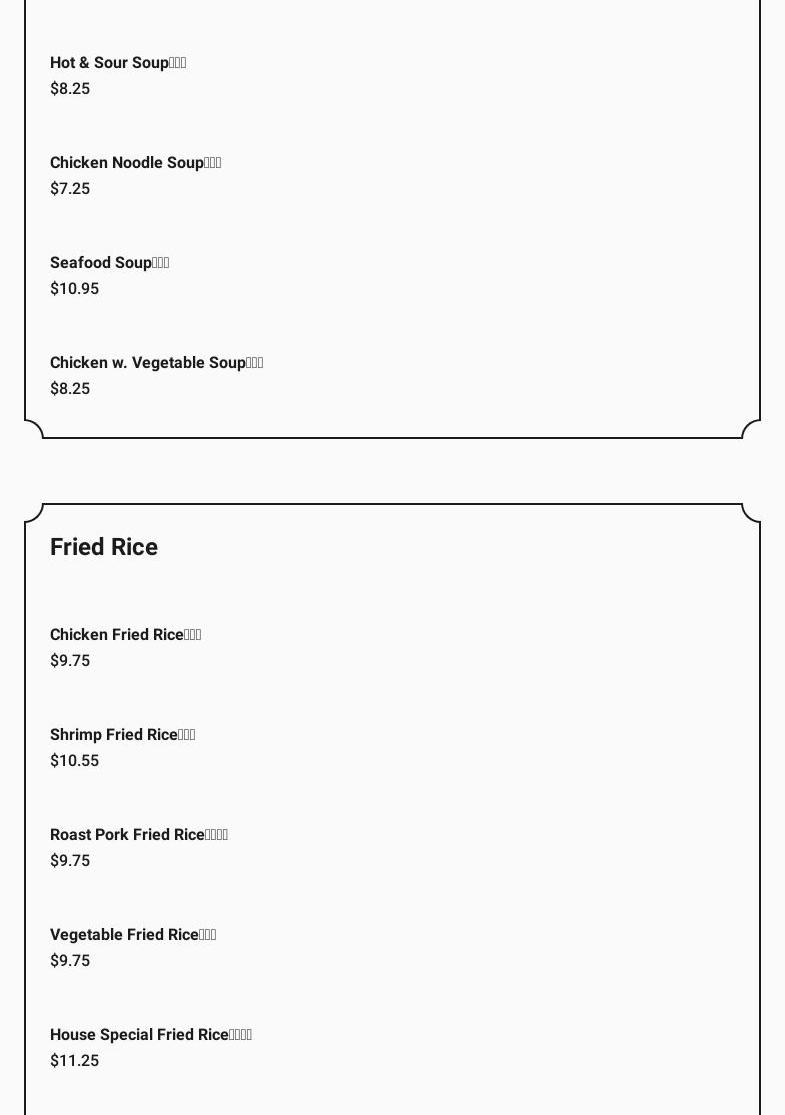Open the Hot & Sour Soup item
The height and width of the screenshot is (1115, 785).
118,63
